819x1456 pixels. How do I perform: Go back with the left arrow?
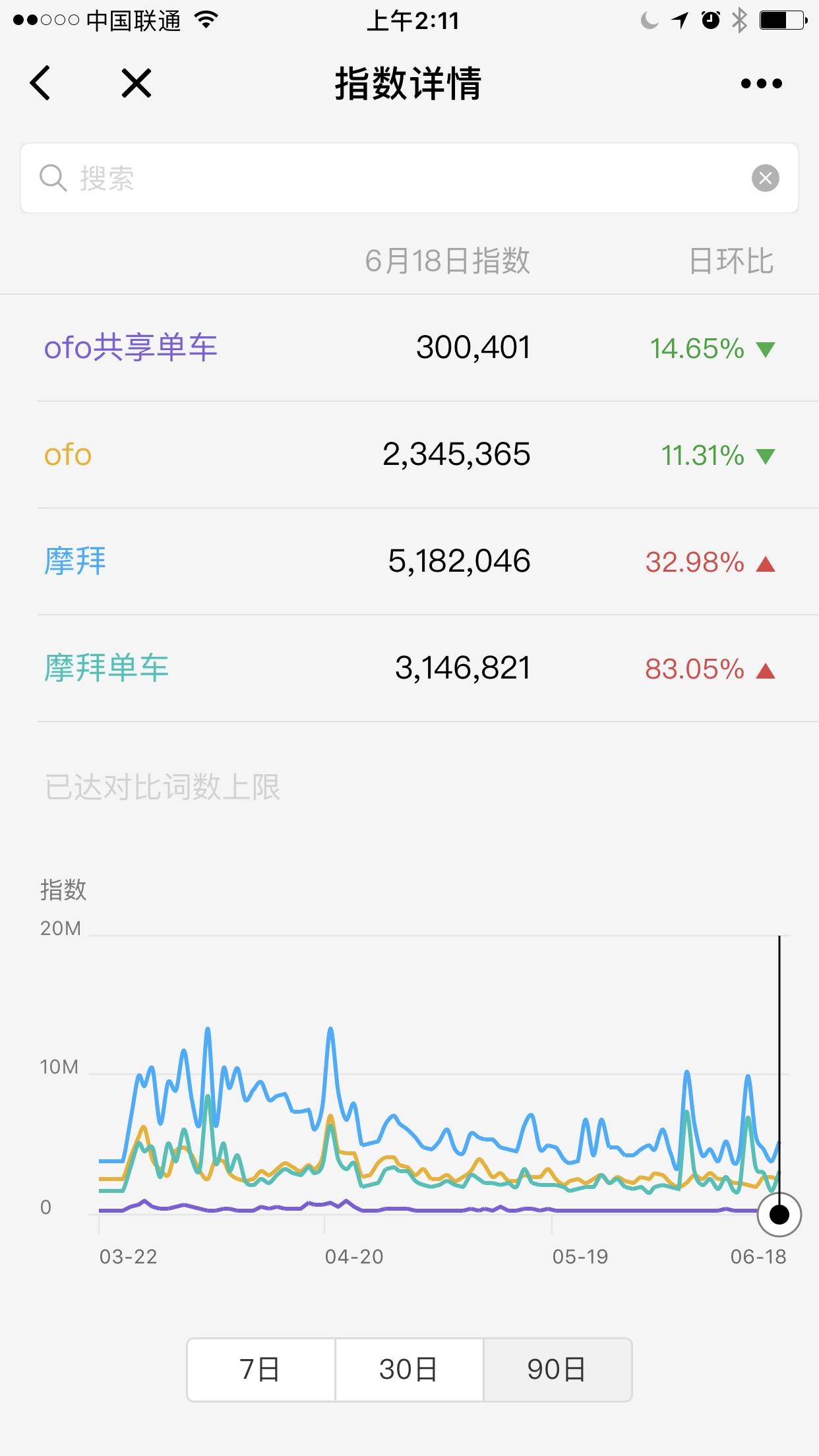(x=40, y=83)
